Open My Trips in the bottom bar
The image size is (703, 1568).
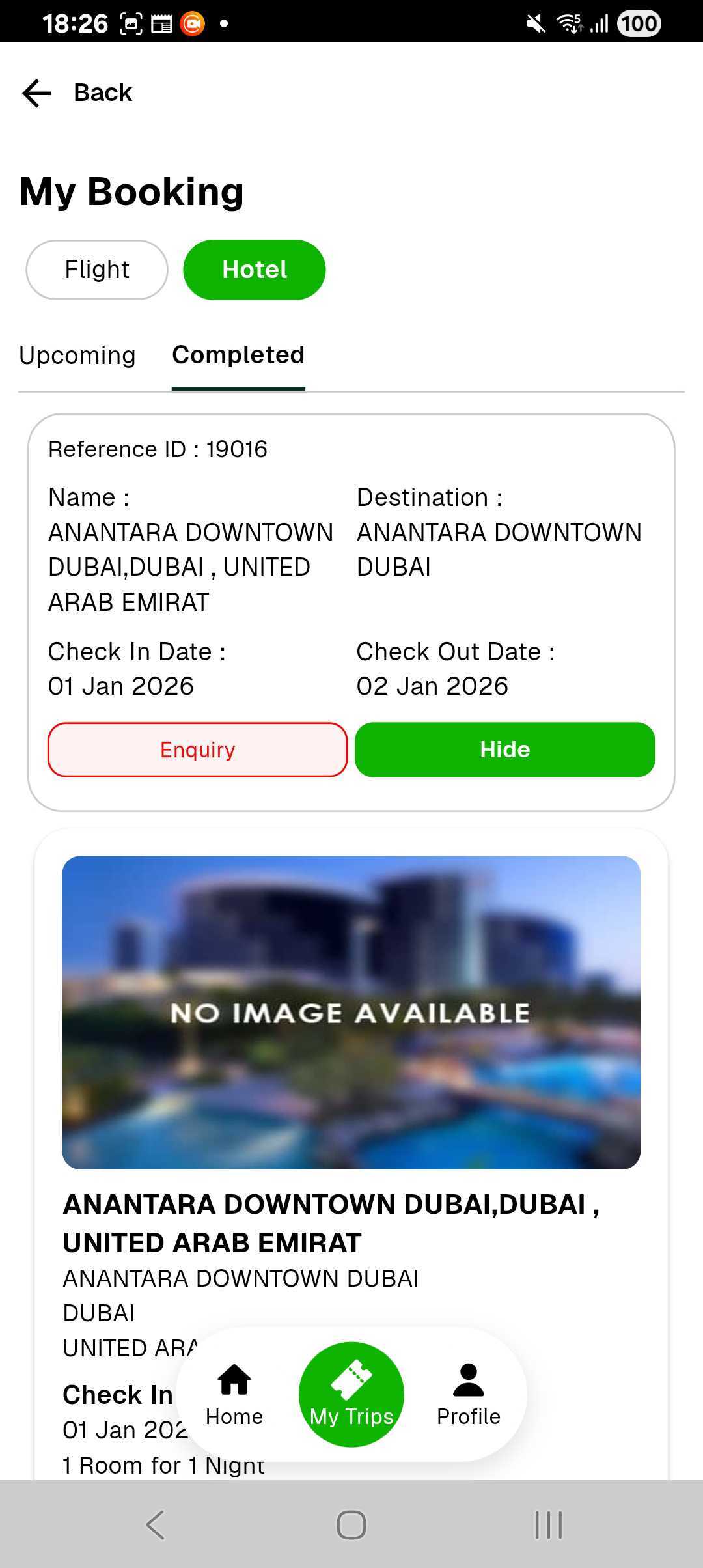pos(351,1395)
